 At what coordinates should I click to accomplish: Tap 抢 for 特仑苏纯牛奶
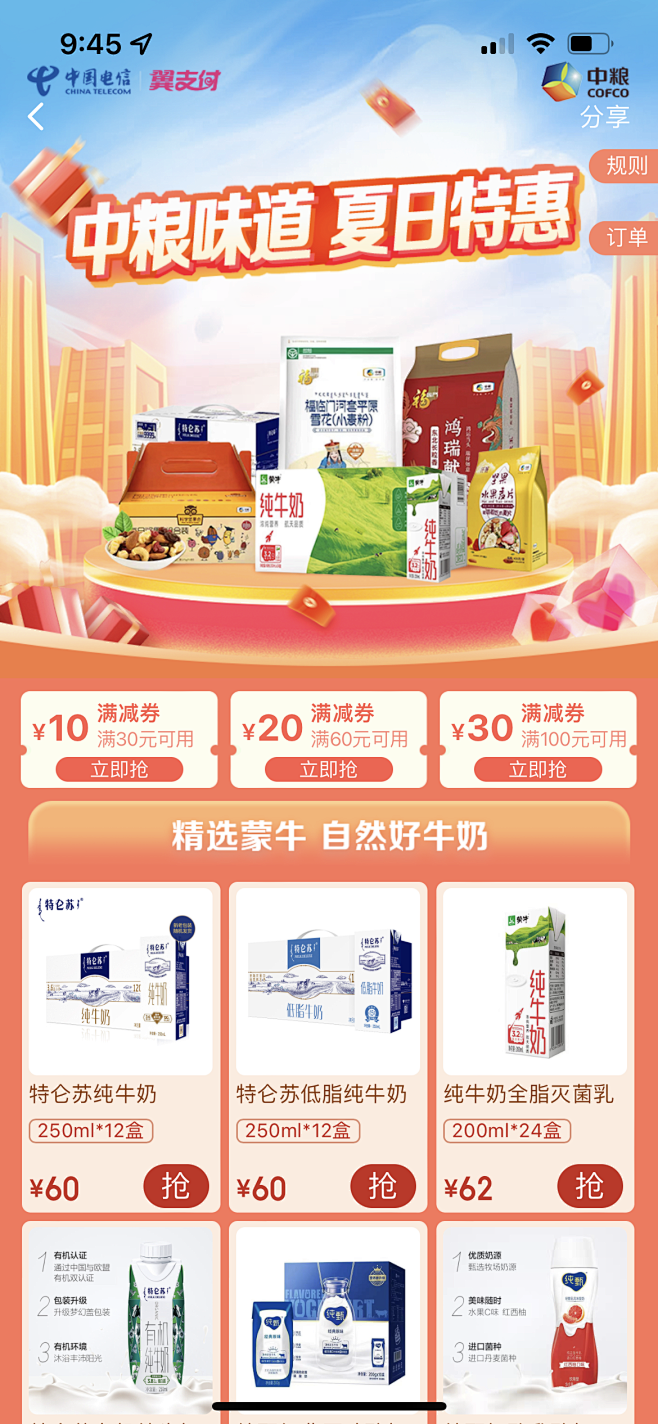click(176, 1186)
